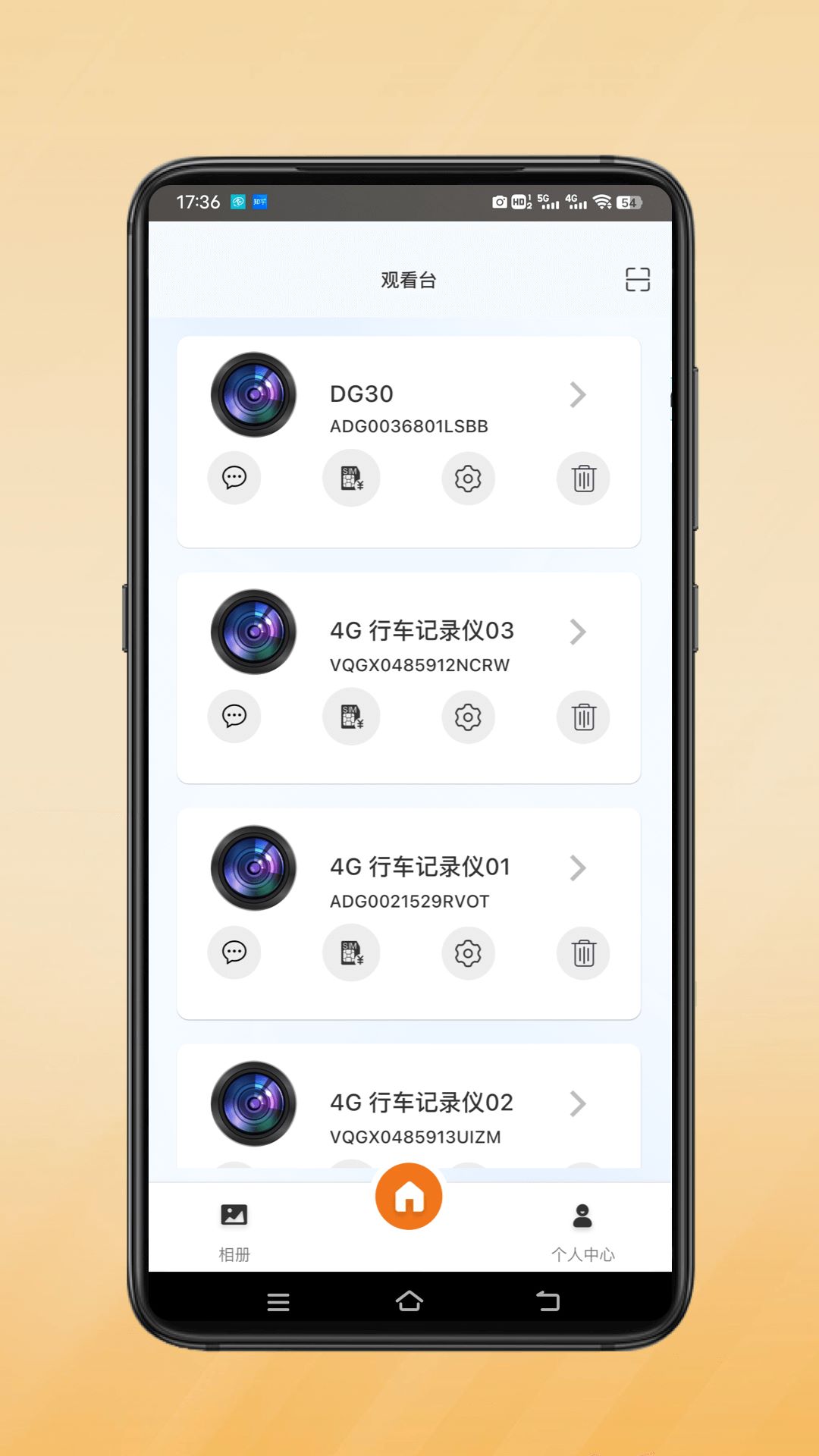Open settings gear for 4G 行车记录仪03
Viewport: 819px width, 1456px height.
[x=468, y=717]
